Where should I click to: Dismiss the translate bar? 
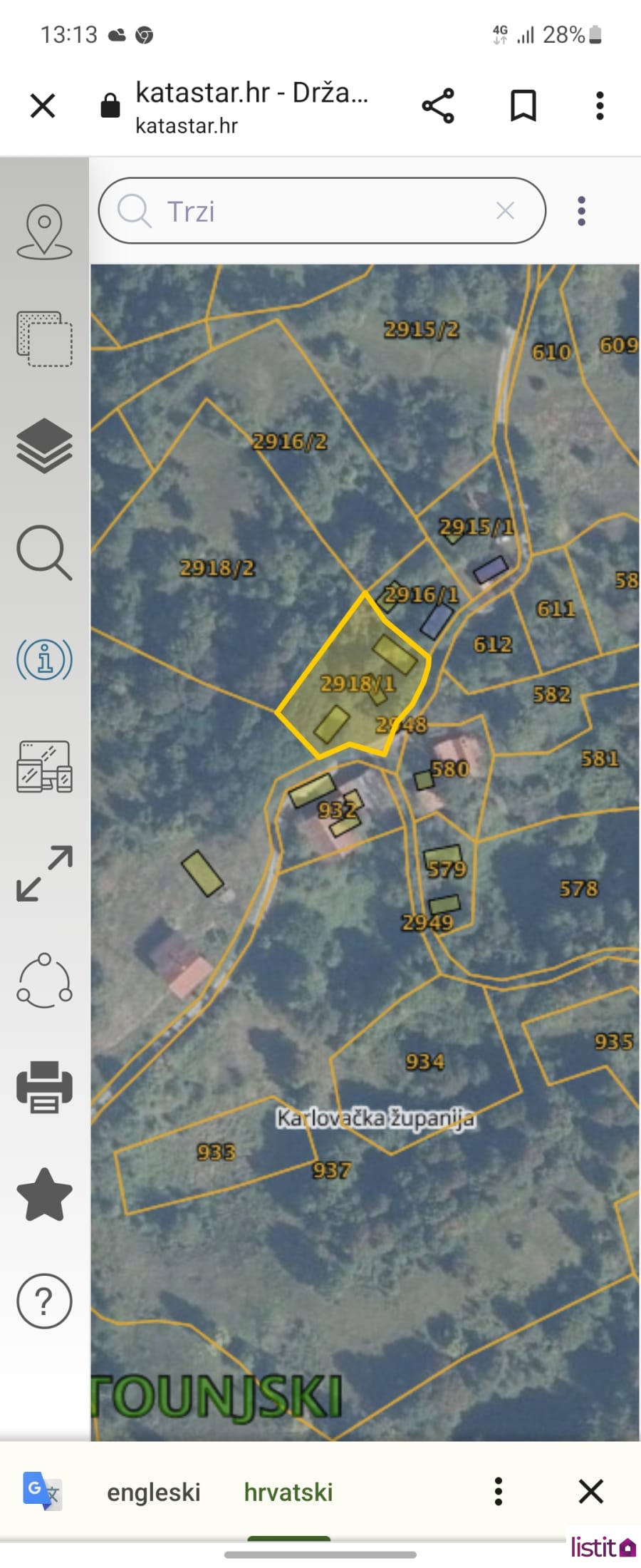[x=591, y=1491]
